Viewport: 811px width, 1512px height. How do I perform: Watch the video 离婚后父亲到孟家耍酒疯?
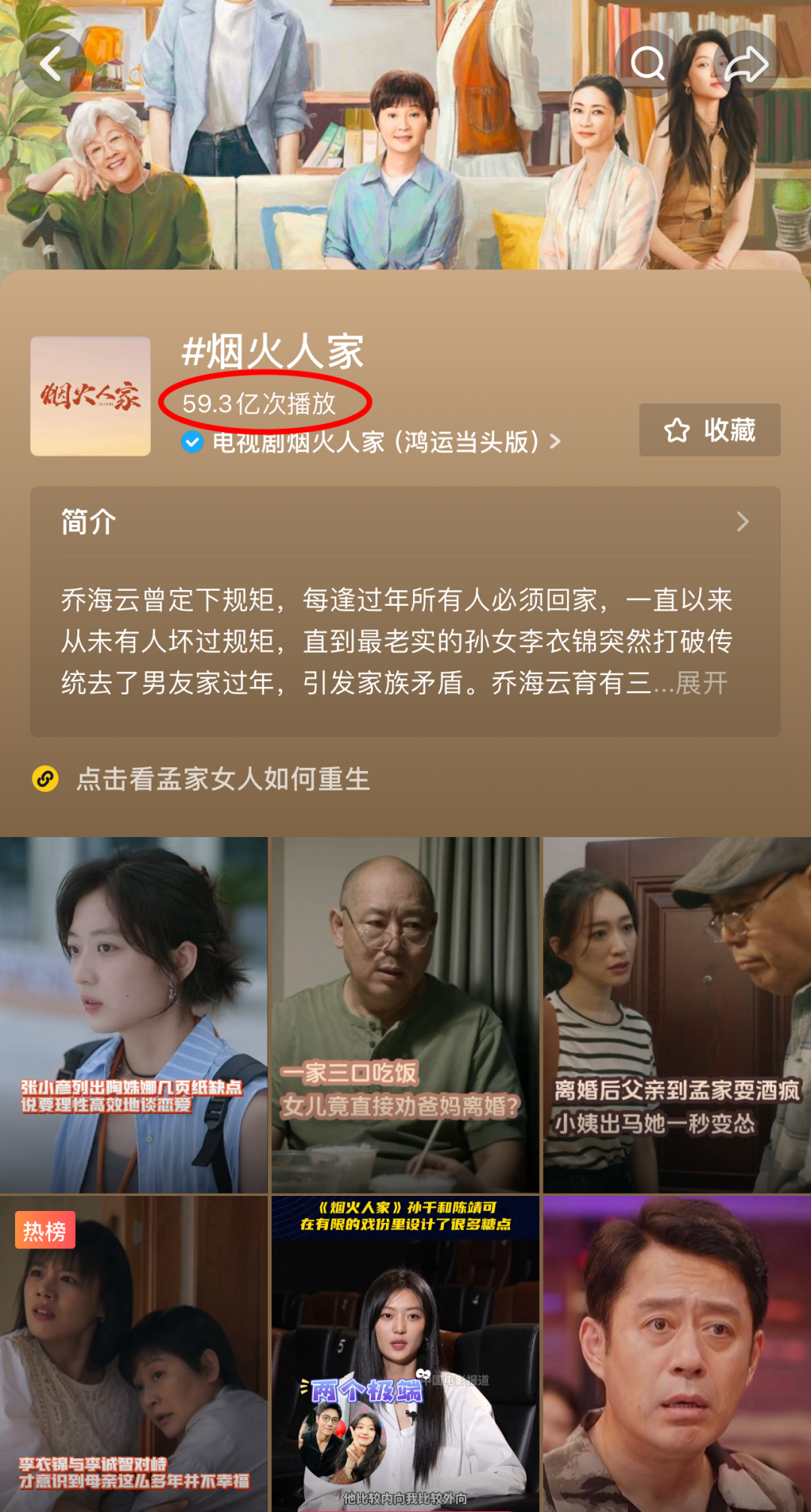(677, 1014)
